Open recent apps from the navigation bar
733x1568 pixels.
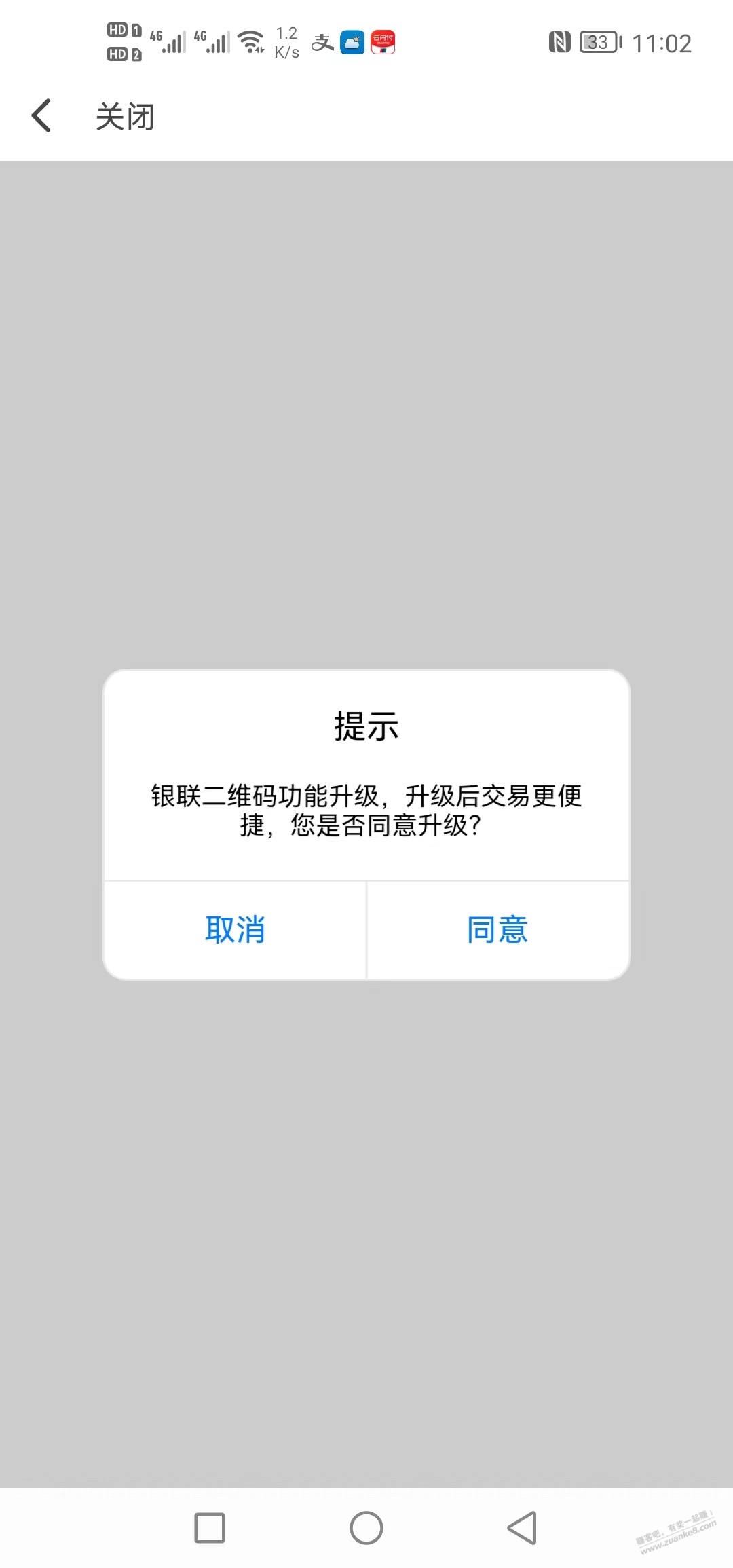click(x=210, y=1527)
